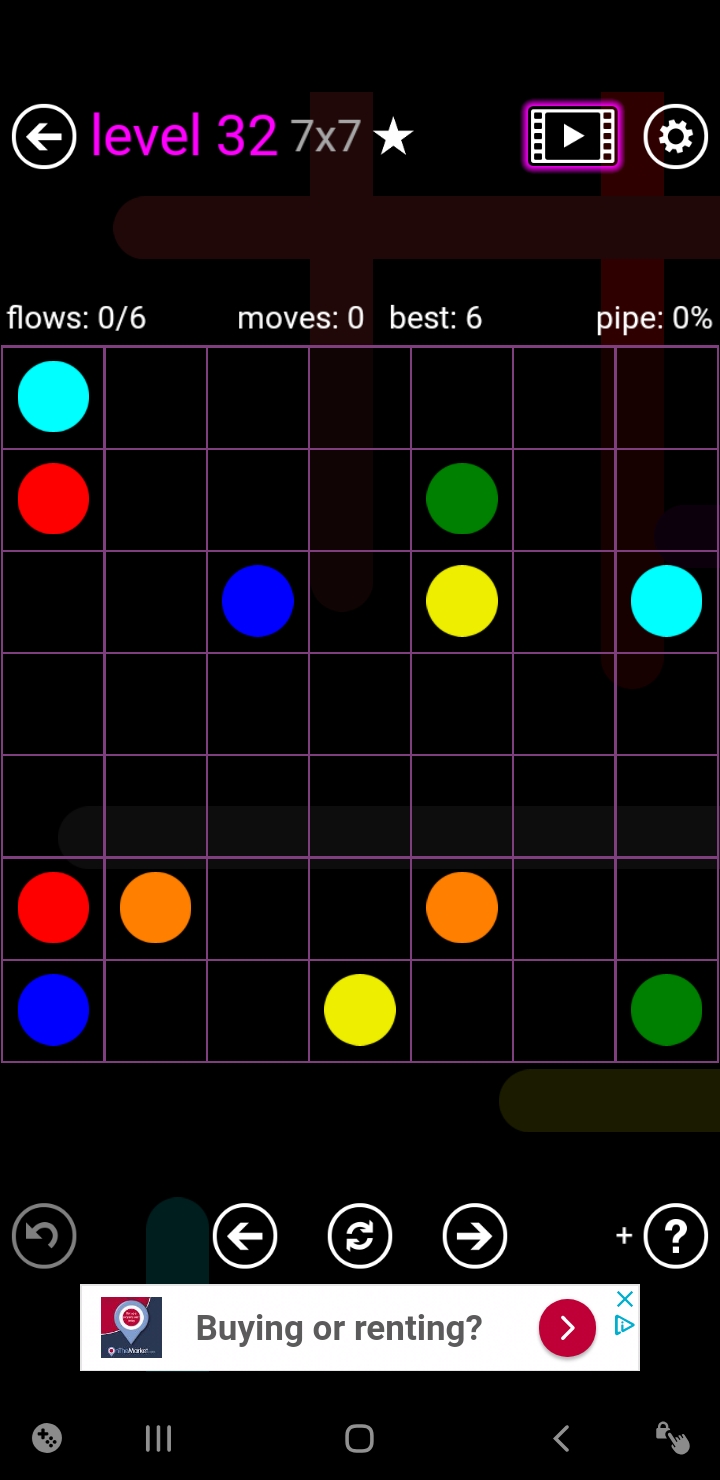720x1480 pixels.
Task: Watch the video reward clip
Action: (x=573, y=136)
